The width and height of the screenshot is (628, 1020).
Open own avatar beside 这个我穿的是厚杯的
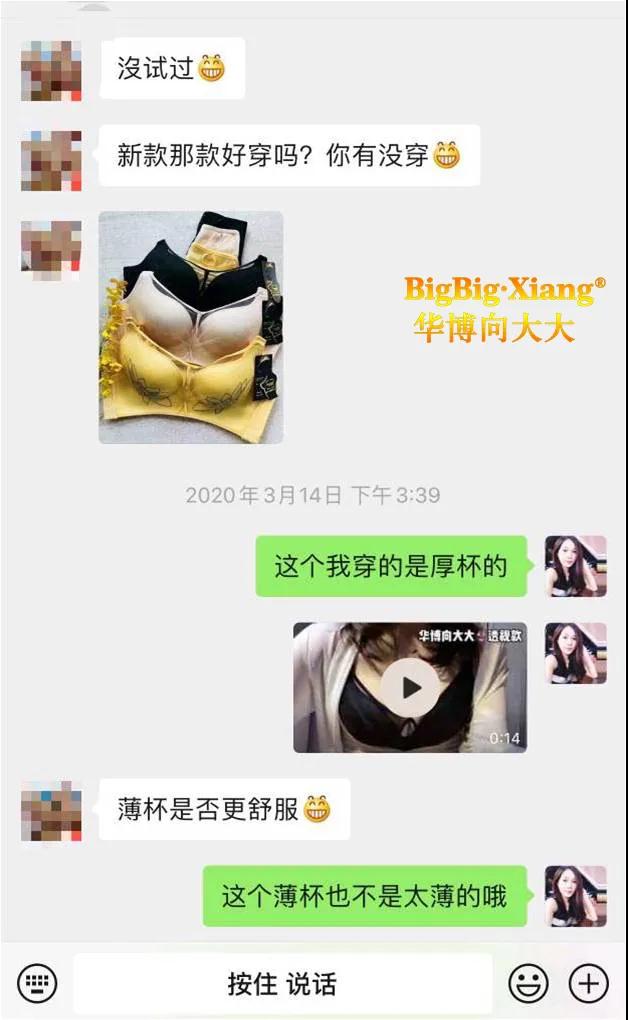point(575,566)
